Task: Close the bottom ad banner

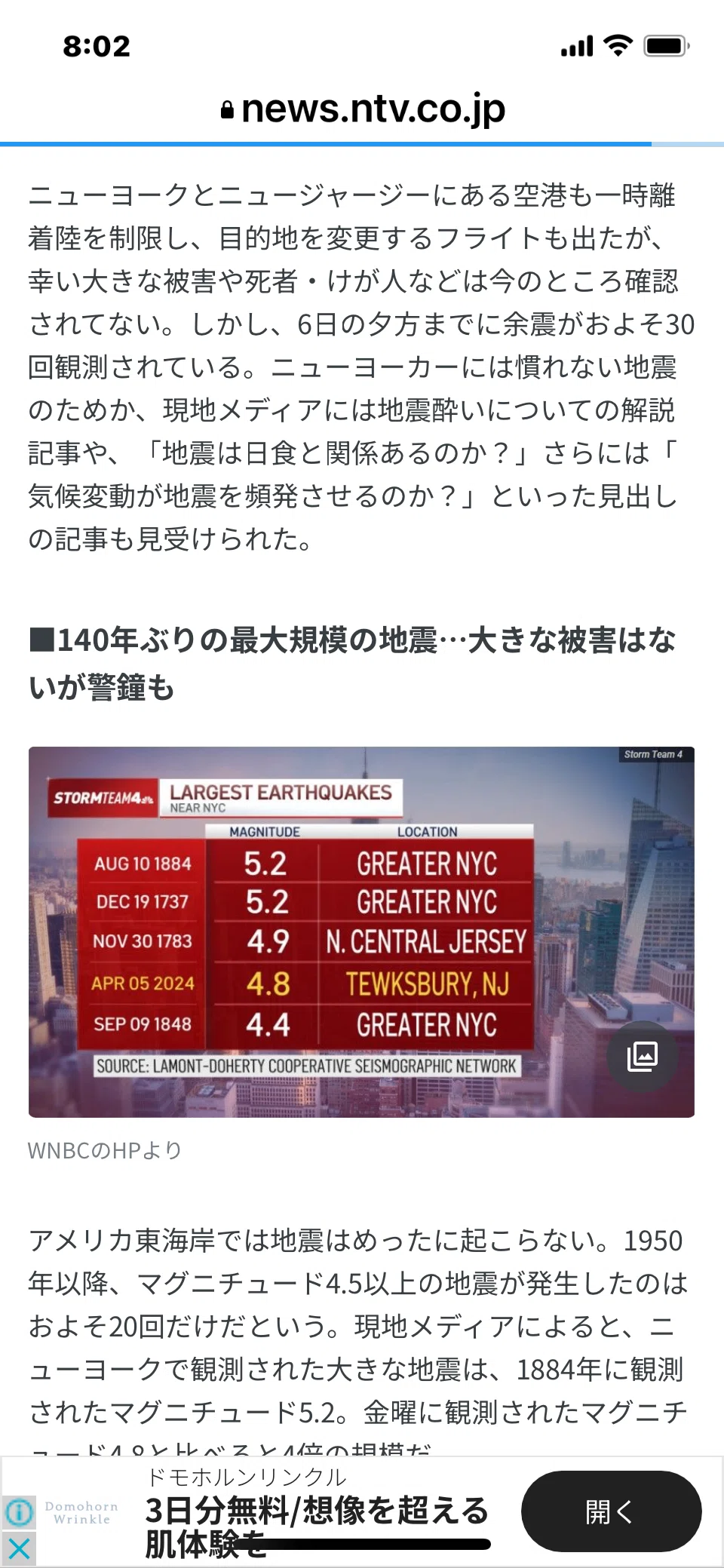Action: [19, 1549]
